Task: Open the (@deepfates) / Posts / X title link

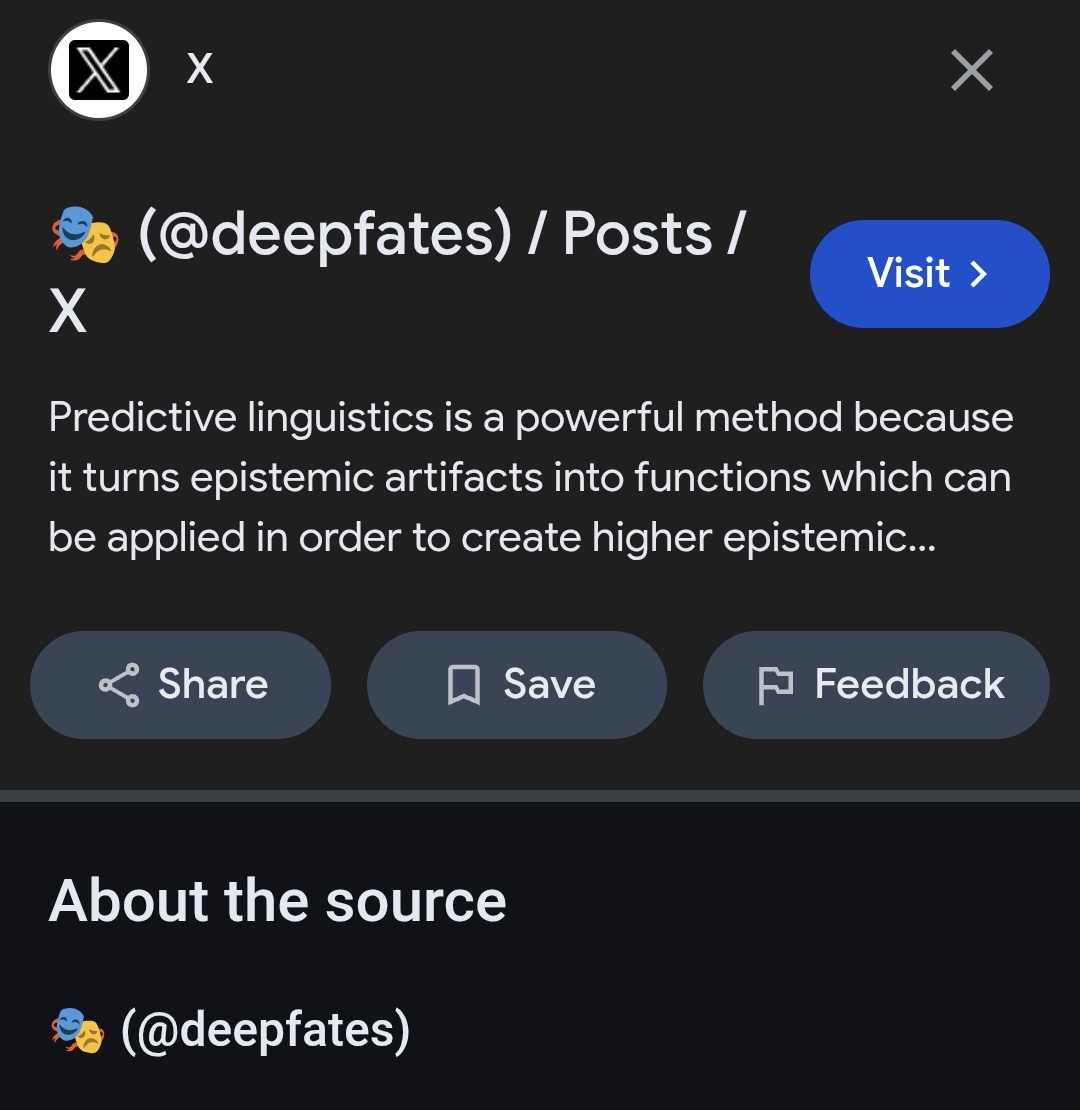Action: [x=400, y=232]
